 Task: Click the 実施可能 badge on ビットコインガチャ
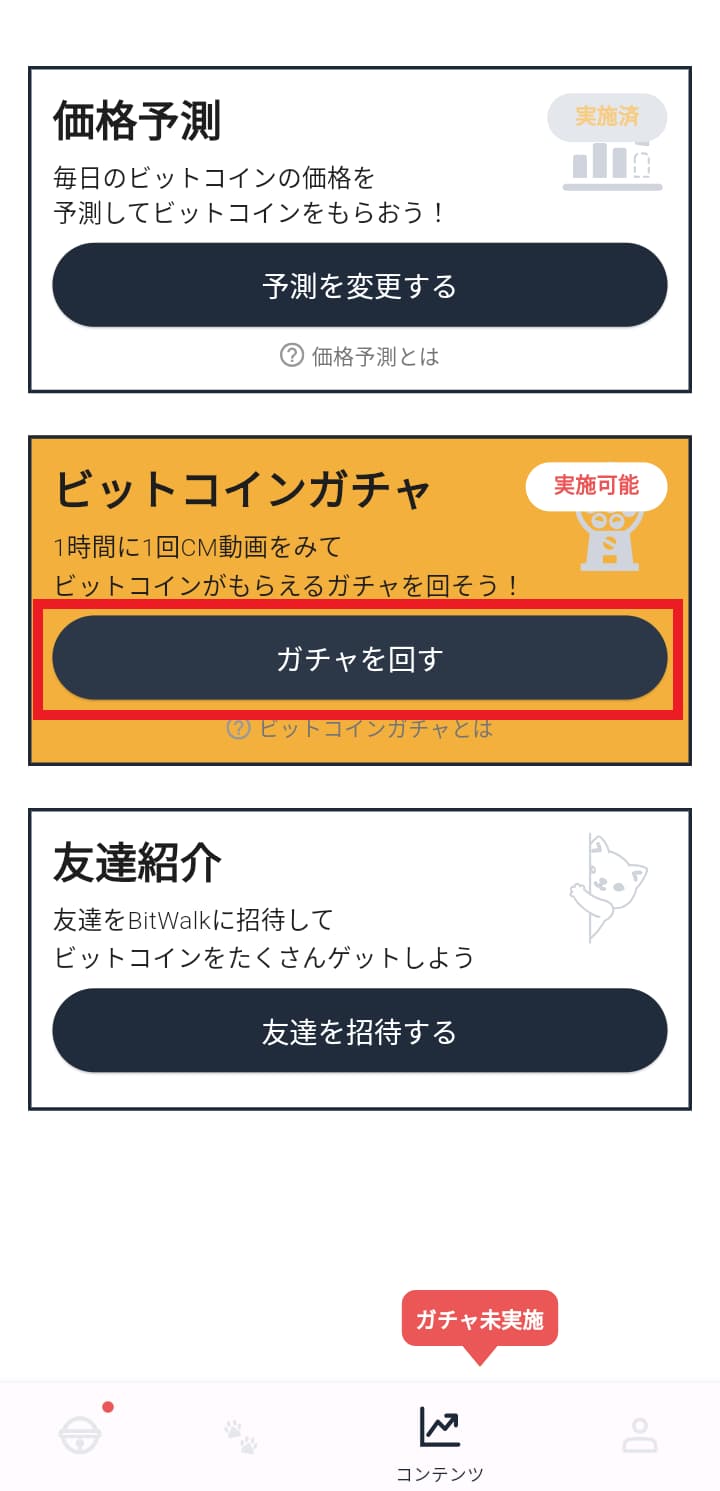pos(597,487)
